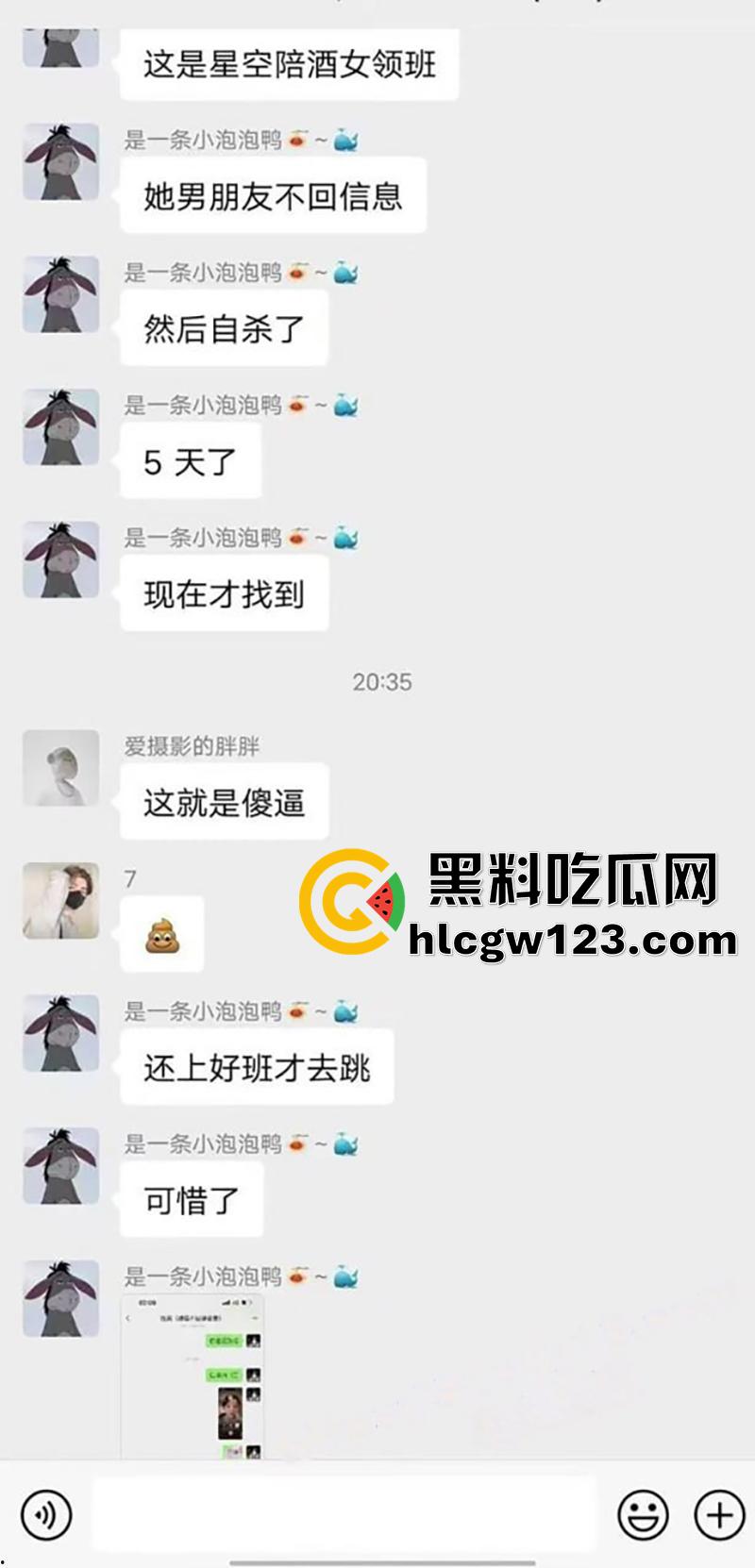Viewport: 755px width, 1568px height.
Task: Tap 爱摄影的胖胖's avatar
Action: [x=59, y=768]
